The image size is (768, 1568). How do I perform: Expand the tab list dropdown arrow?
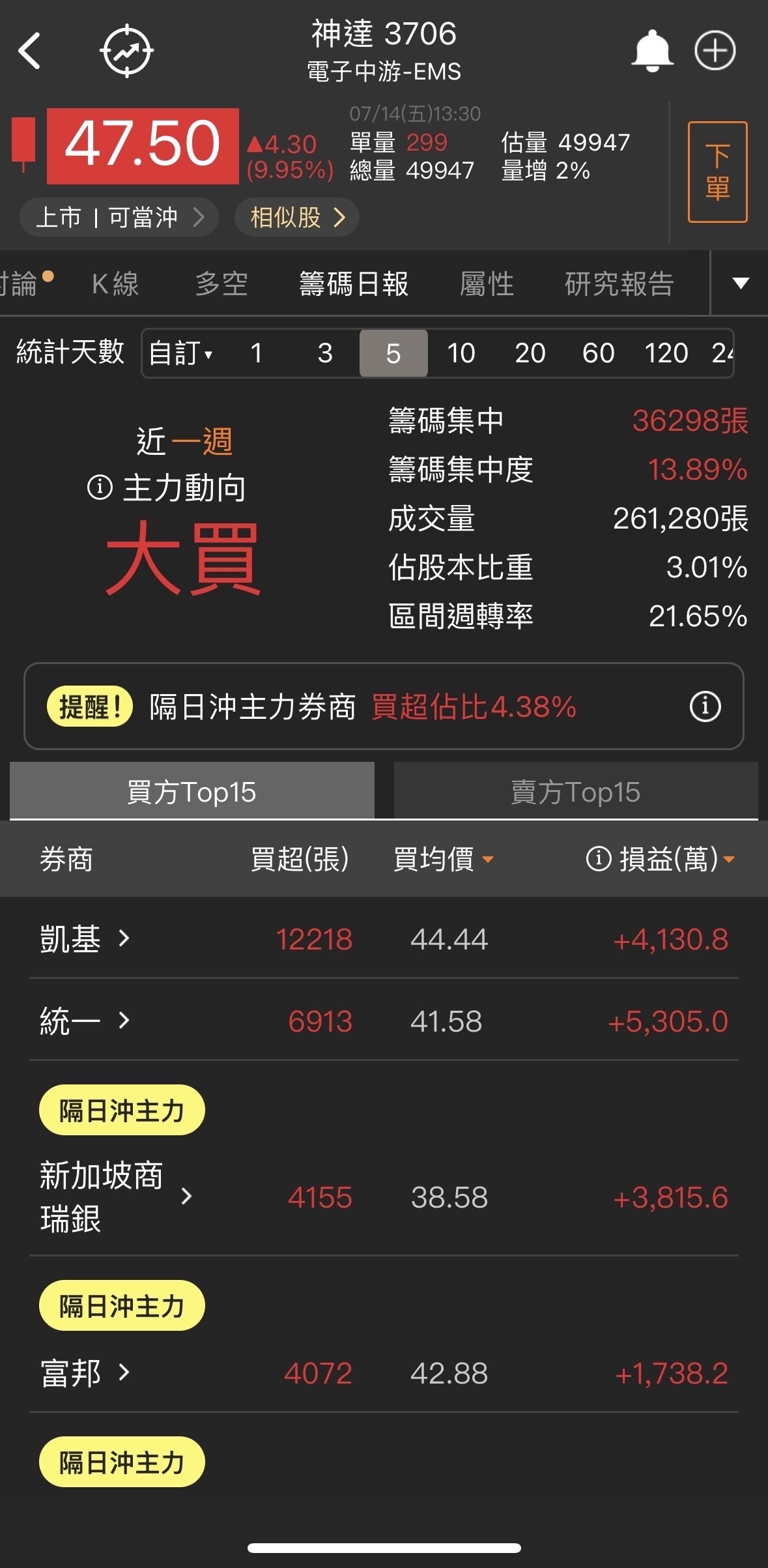pyautogui.click(x=741, y=283)
